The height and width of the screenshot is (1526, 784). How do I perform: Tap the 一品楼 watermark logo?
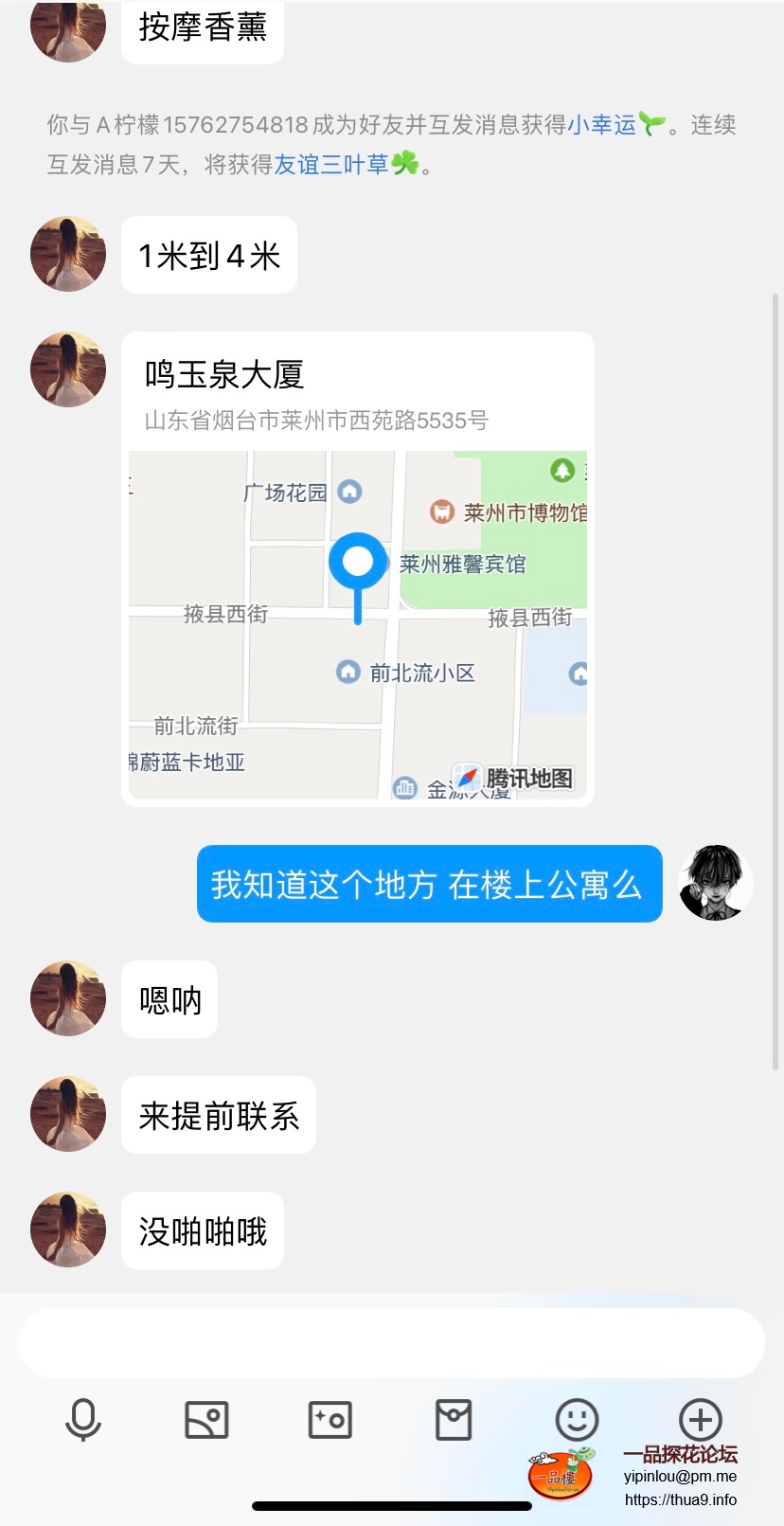(560, 1474)
